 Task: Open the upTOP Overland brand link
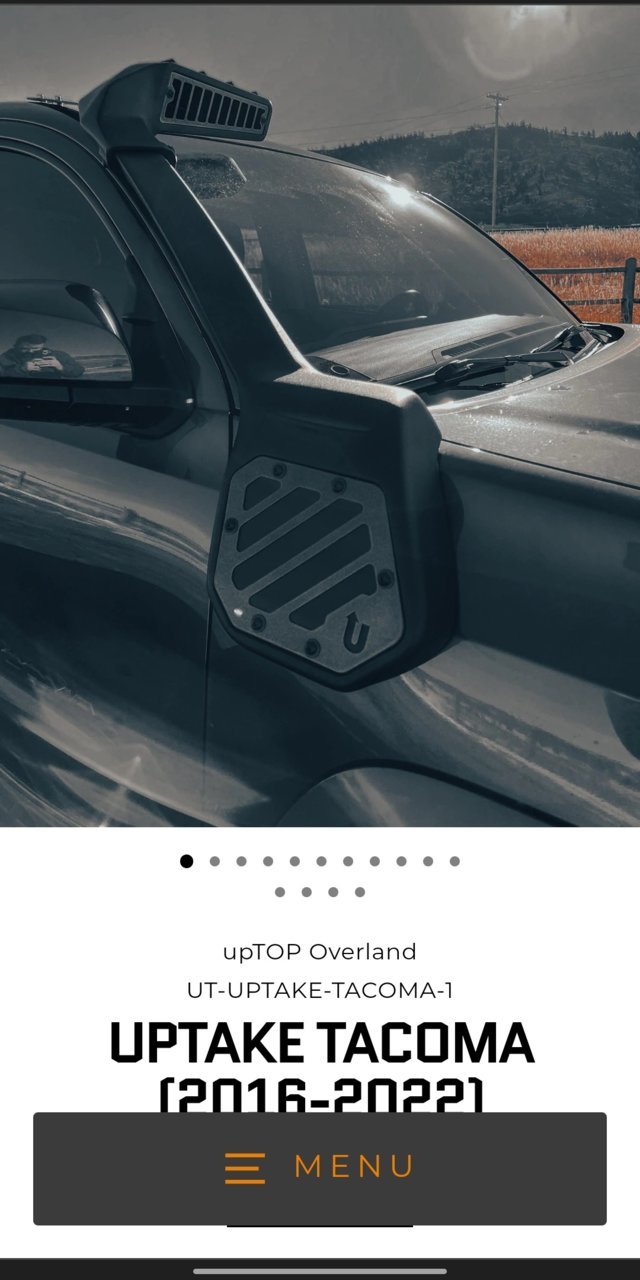pyautogui.click(x=320, y=951)
